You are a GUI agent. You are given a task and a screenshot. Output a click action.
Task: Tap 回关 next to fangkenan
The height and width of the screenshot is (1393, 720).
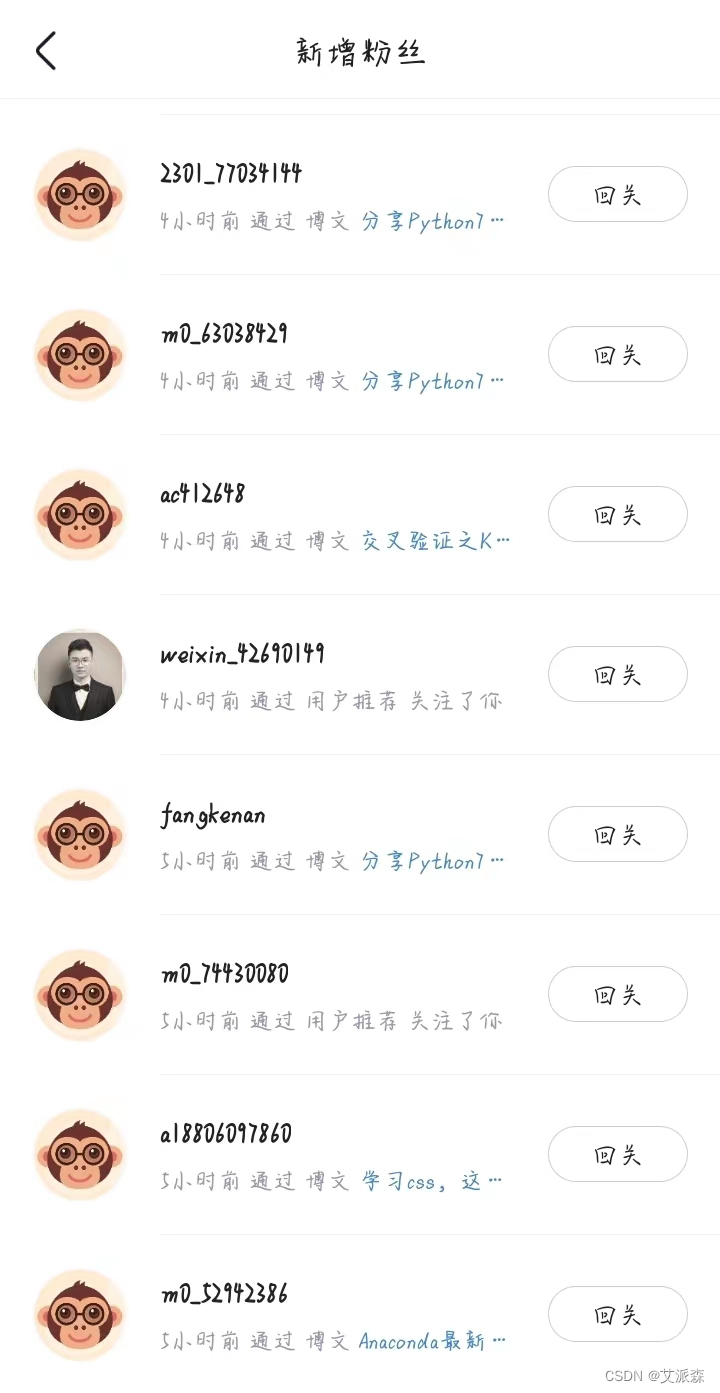[x=617, y=834]
